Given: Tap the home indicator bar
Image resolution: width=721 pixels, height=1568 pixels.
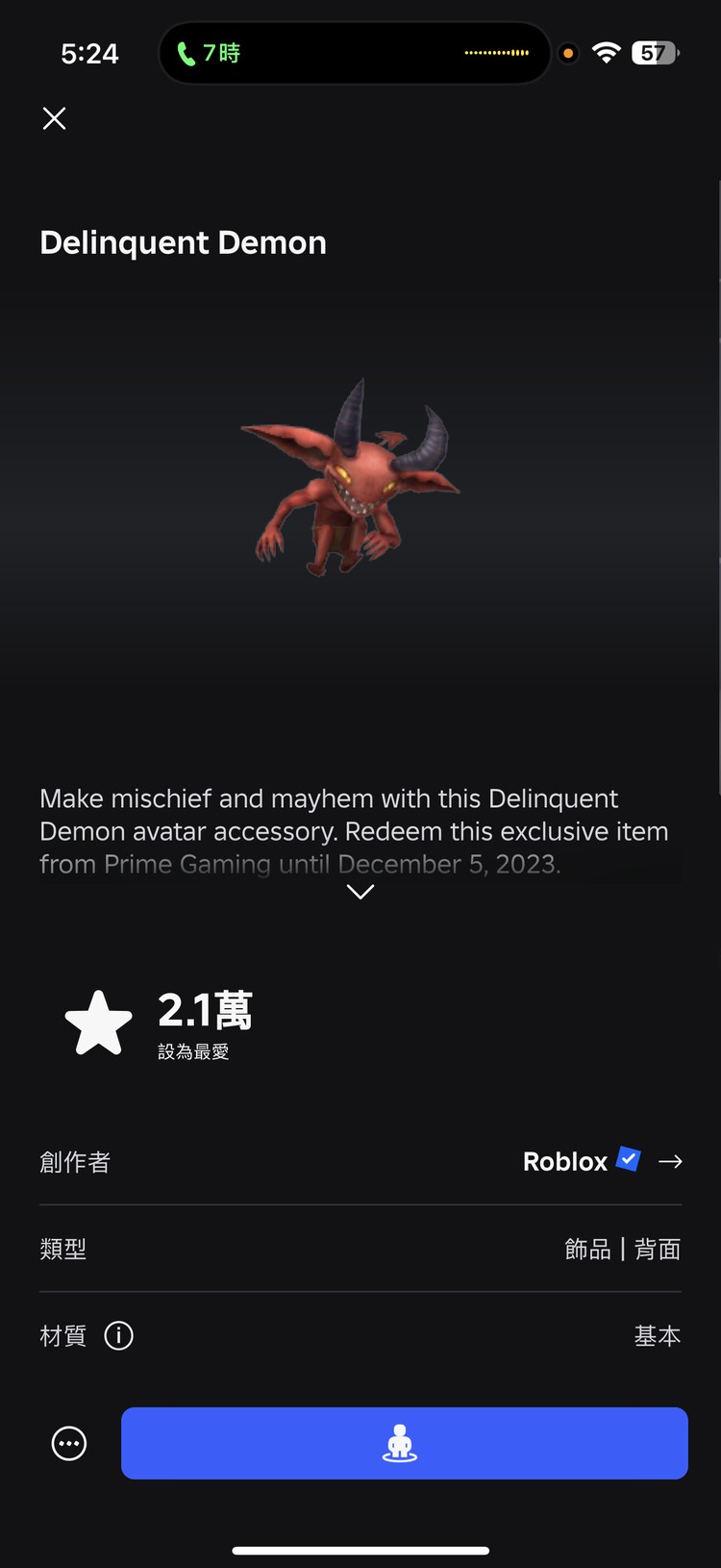Looking at the screenshot, I should click(360, 1541).
